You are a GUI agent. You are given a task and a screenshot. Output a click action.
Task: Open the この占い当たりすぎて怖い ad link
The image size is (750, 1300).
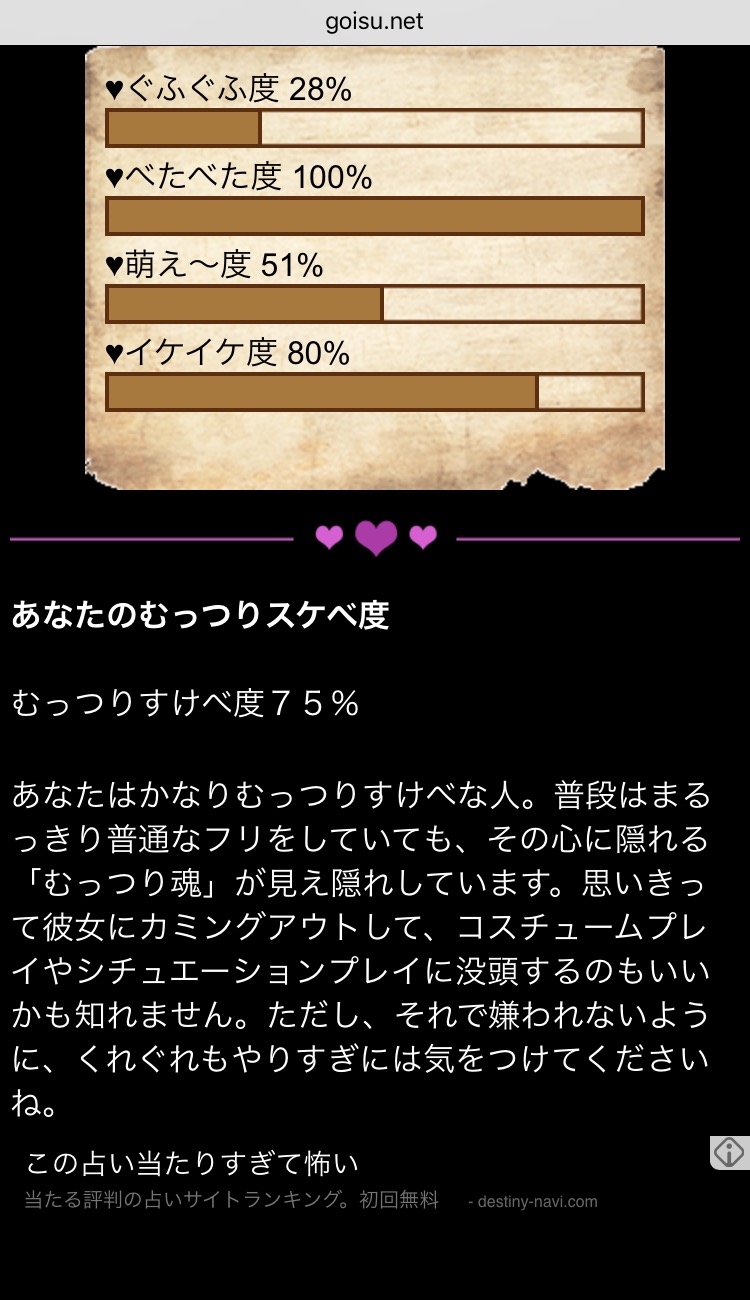tap(192, 1163)
